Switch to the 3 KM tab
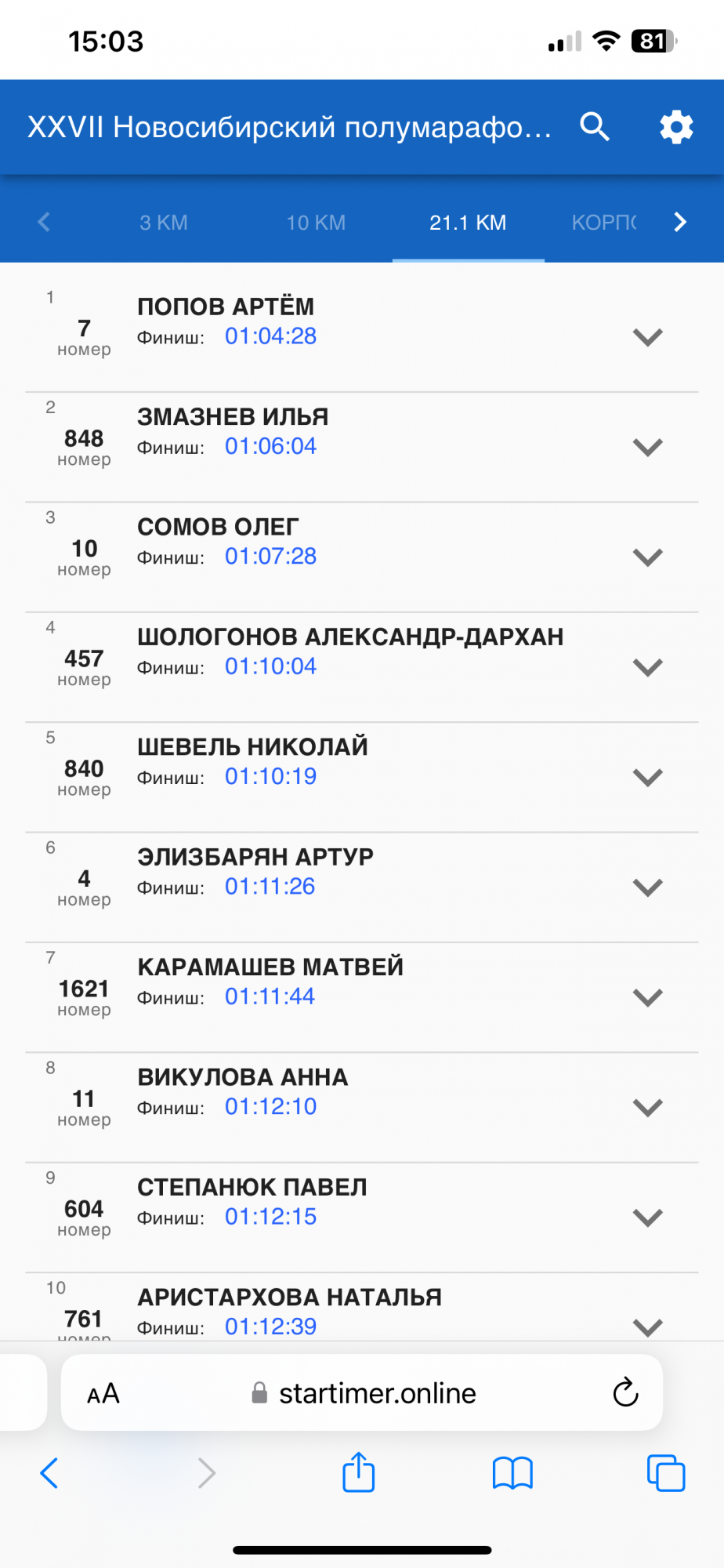The height and width of the screenshot is (1568, 724). coord(164,223)
